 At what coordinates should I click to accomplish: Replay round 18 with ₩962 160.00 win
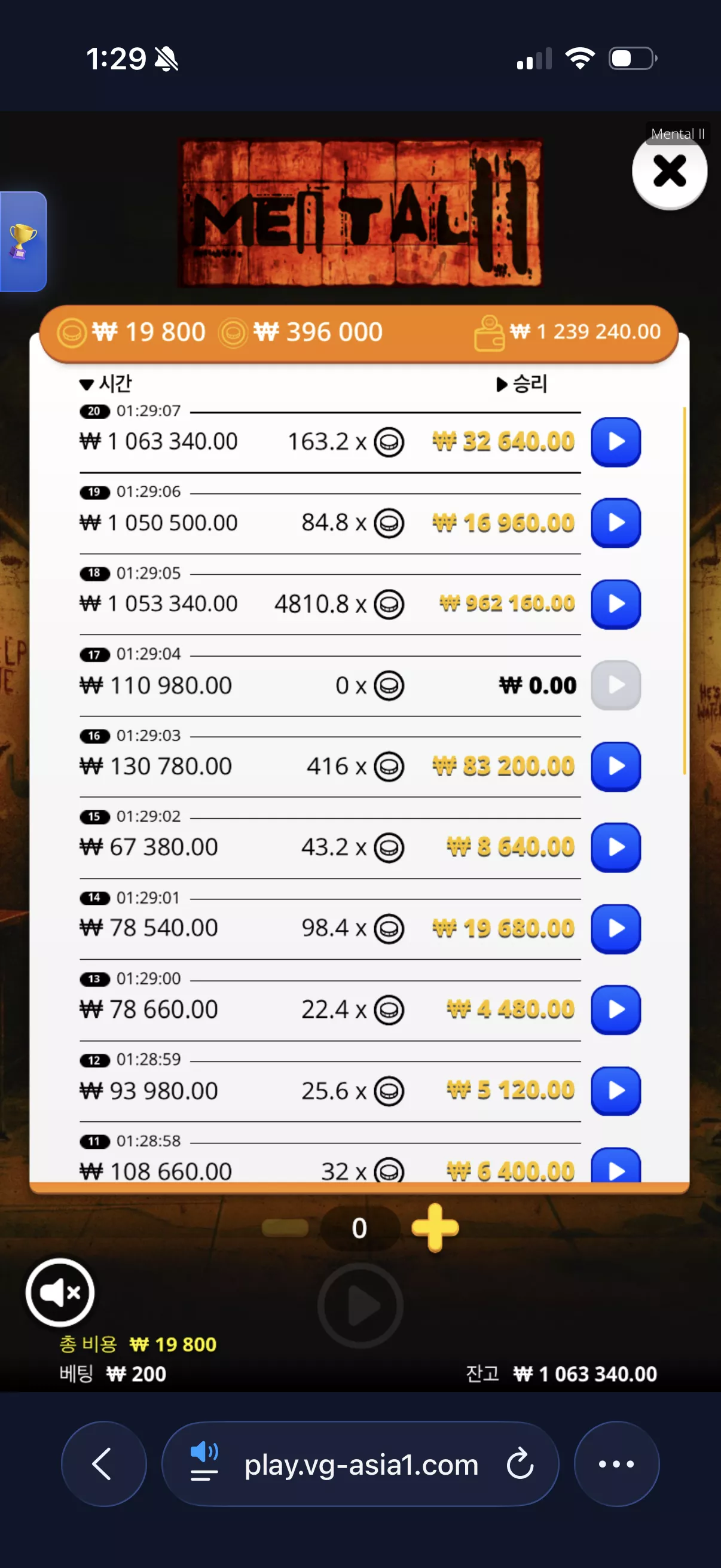(x=616, y=604)
